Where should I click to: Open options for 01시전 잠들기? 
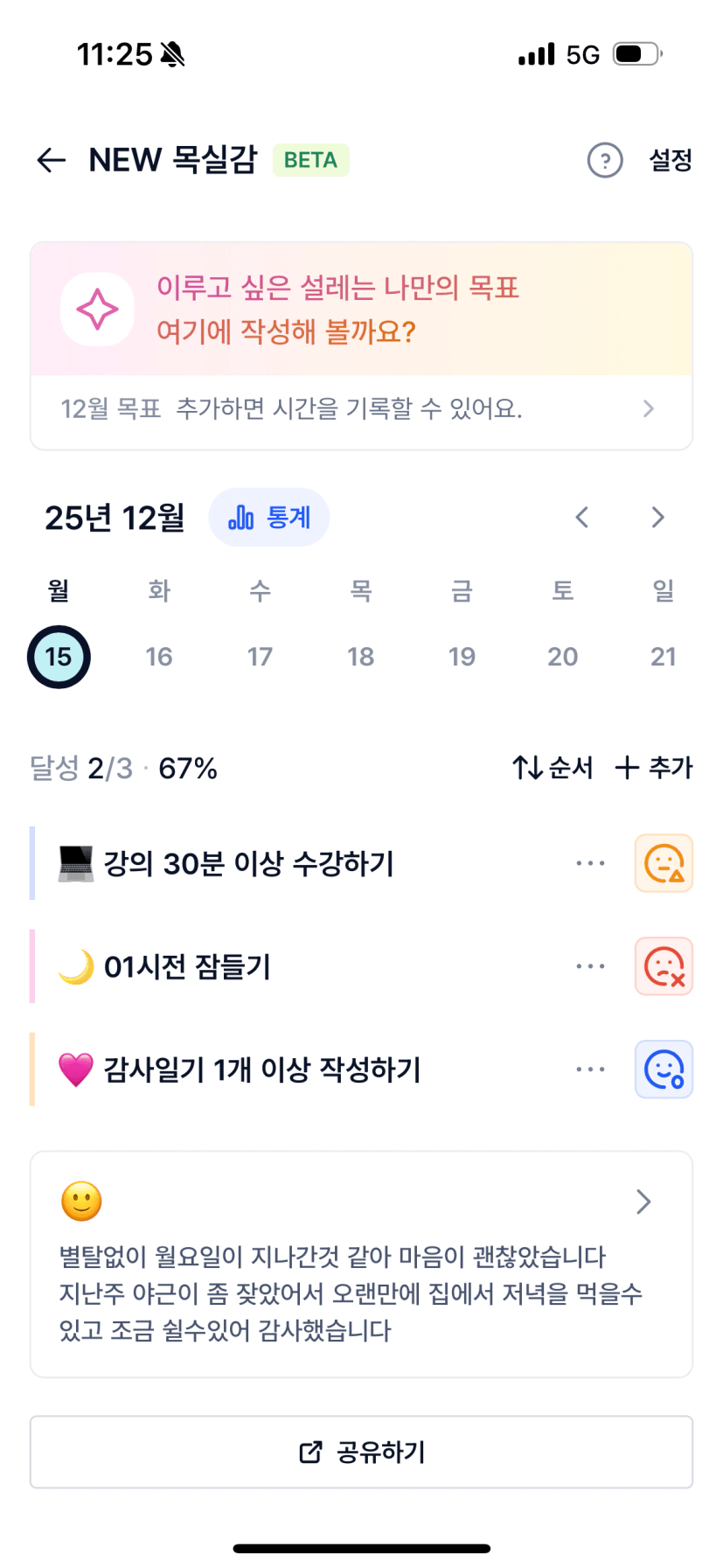coord(590,967)
